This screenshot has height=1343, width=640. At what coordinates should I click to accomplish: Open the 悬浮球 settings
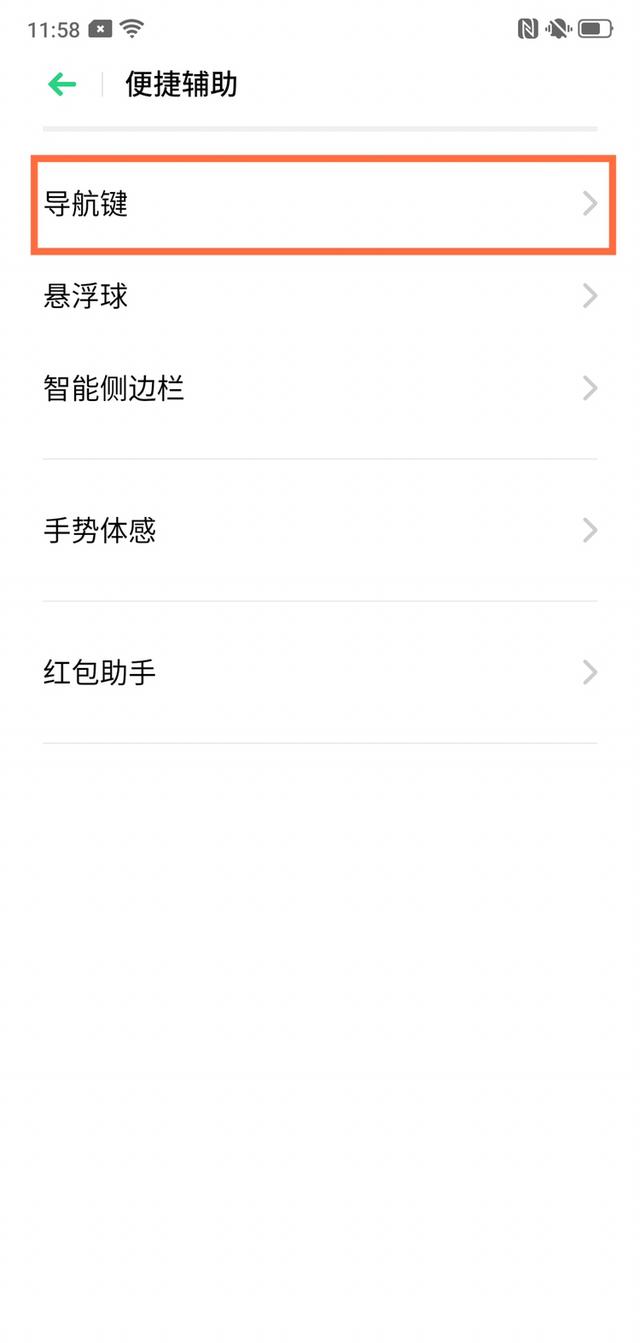(x=320, y=296)
